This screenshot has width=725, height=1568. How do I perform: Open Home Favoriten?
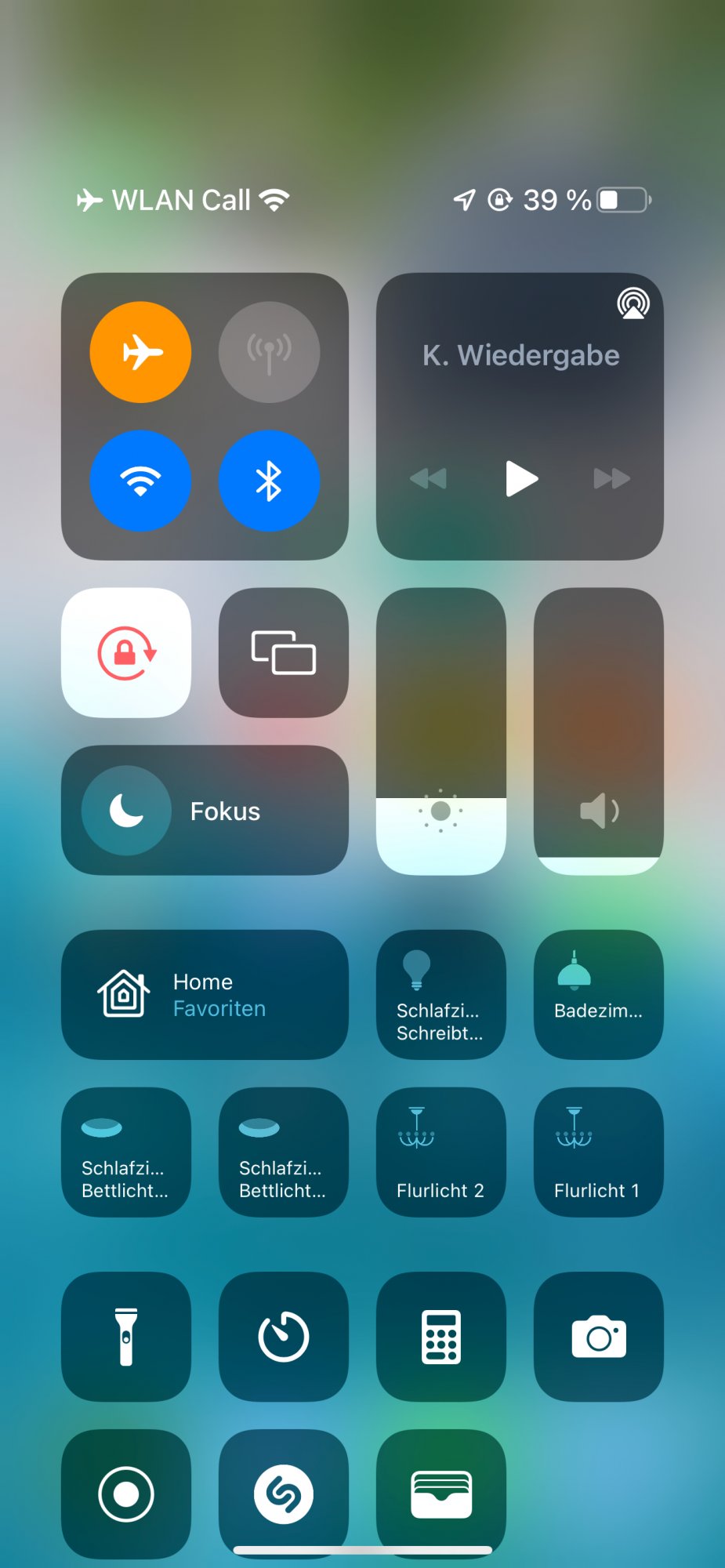point(205,995)
